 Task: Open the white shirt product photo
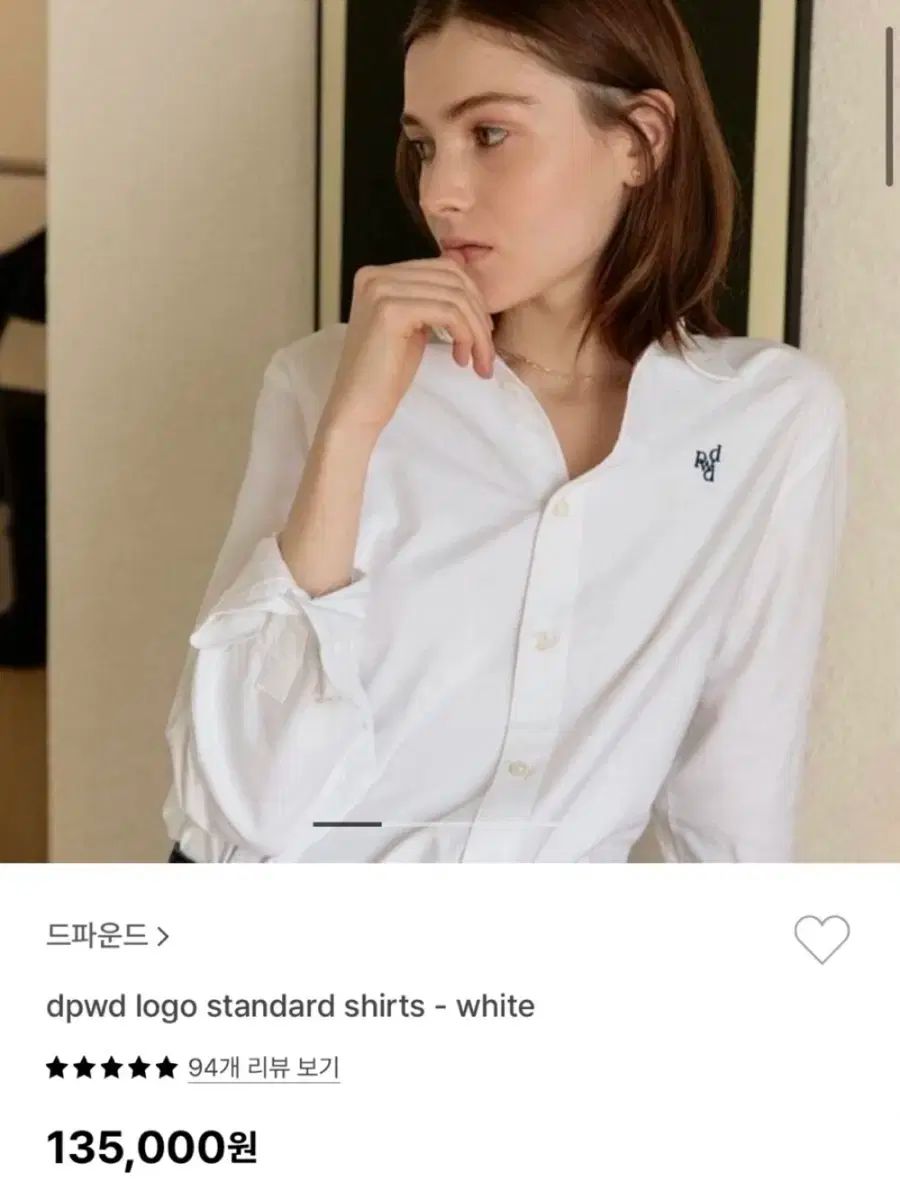pos(450,430)
